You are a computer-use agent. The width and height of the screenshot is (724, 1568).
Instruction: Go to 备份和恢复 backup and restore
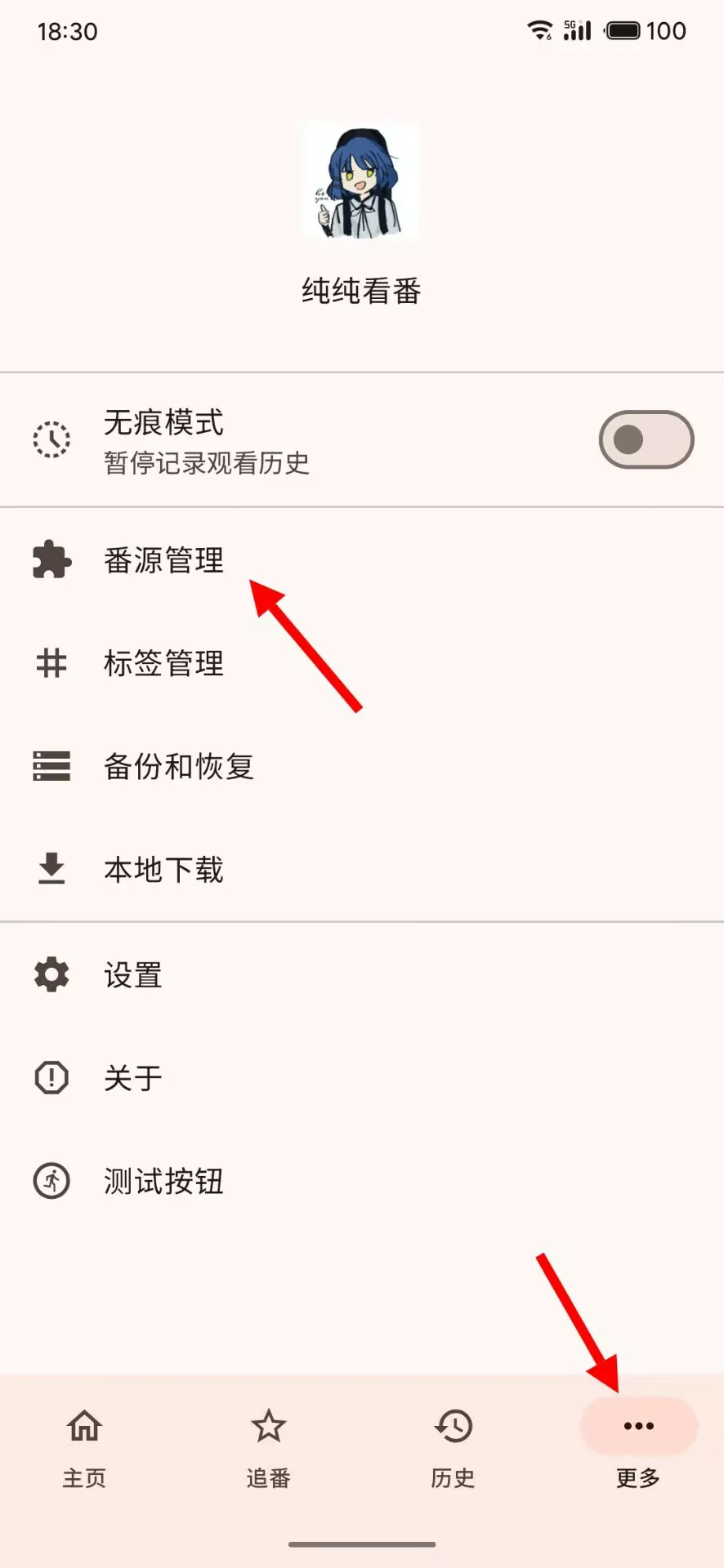coord(178,766)
